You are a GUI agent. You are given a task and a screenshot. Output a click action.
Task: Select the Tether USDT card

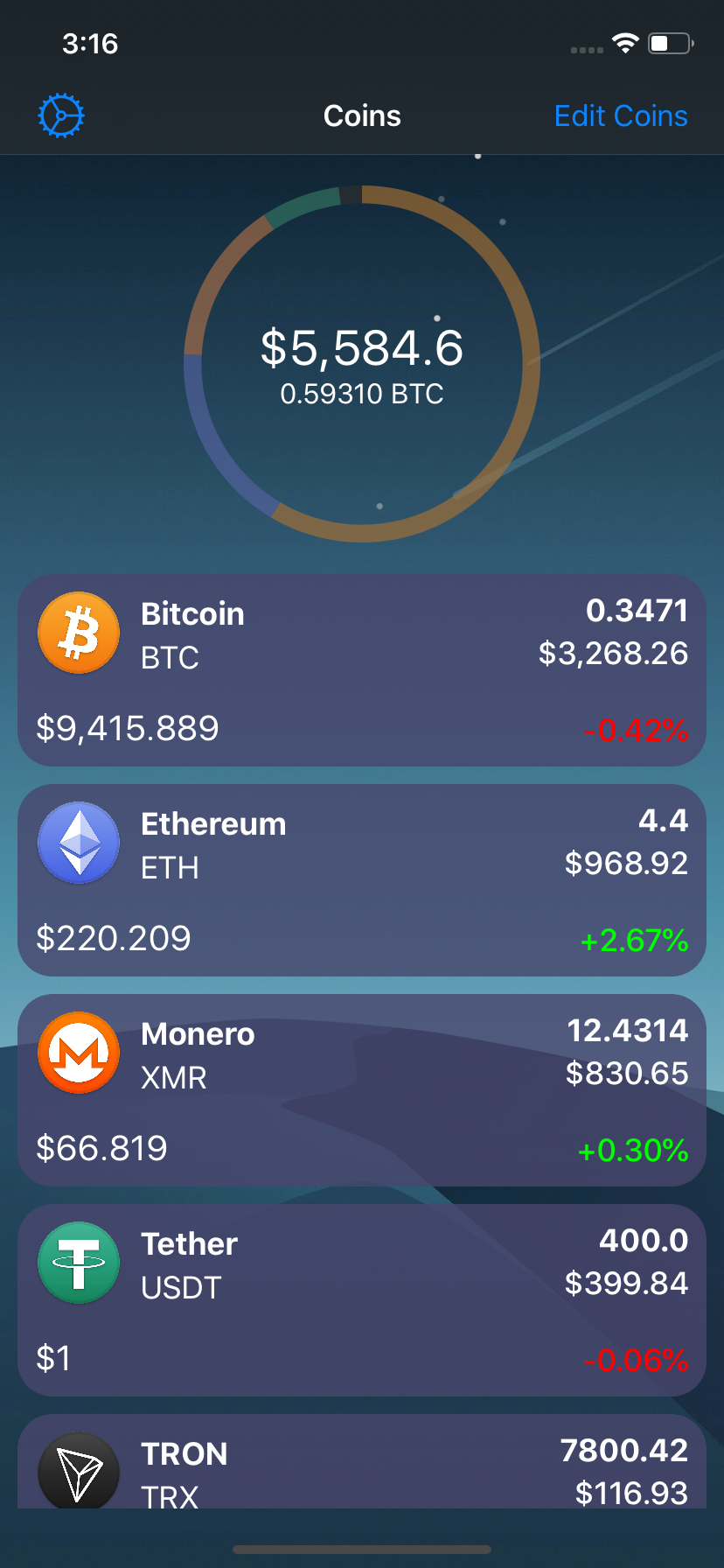[362, 1300]
